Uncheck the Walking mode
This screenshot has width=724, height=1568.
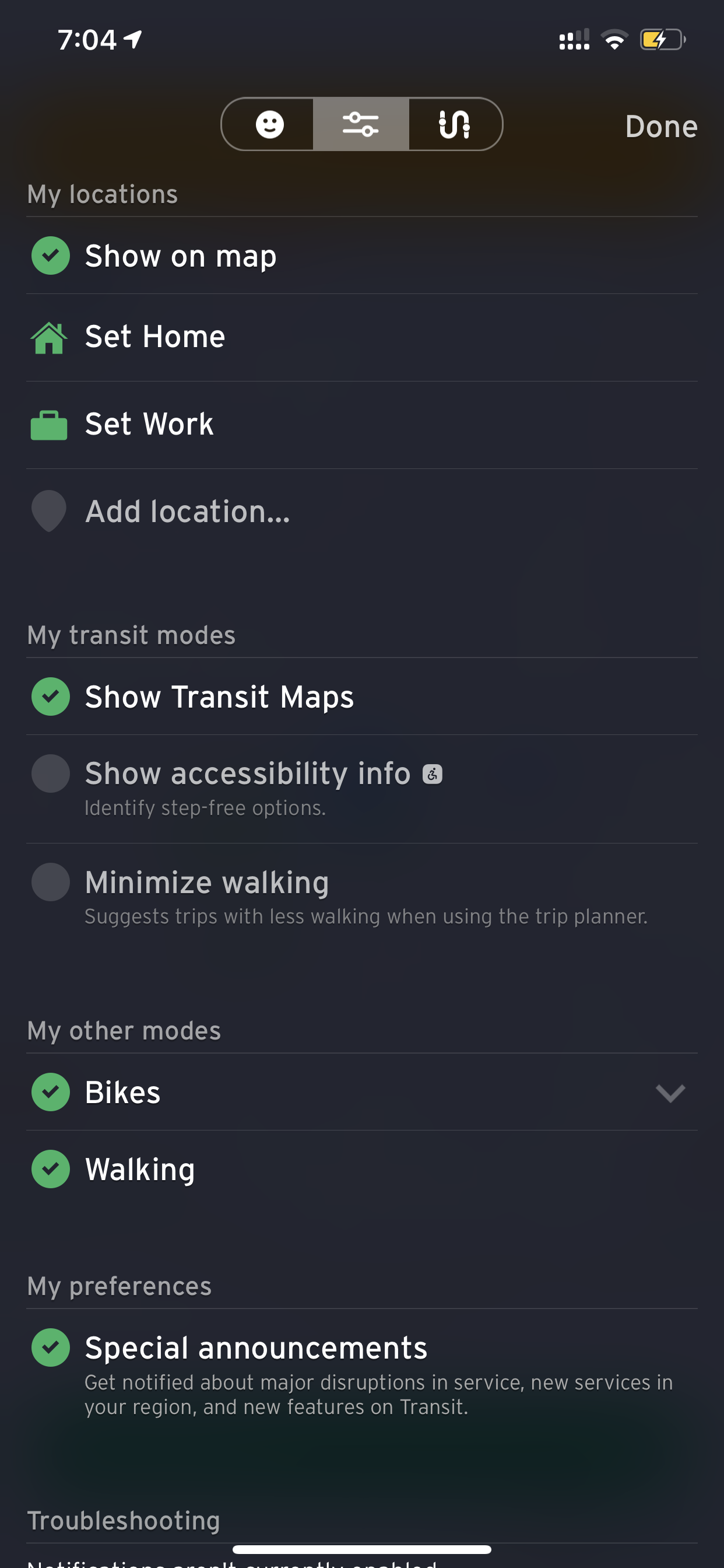pos(51,1170)
